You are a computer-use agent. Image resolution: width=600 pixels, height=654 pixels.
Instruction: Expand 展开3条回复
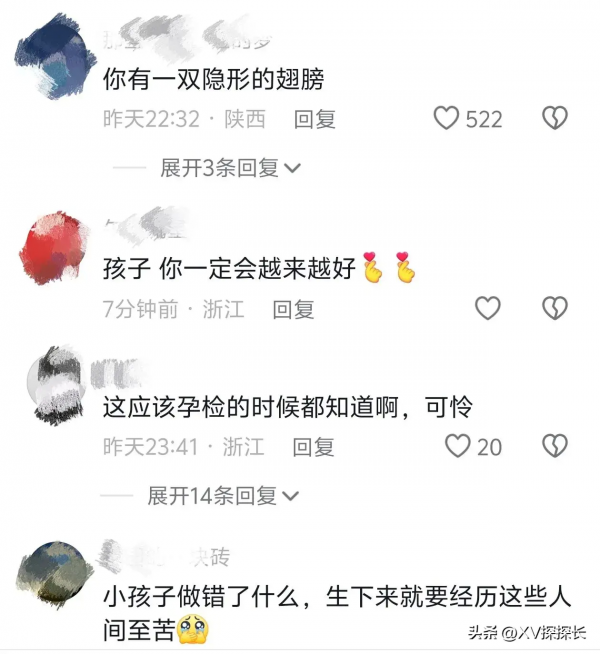pos(230,168)
